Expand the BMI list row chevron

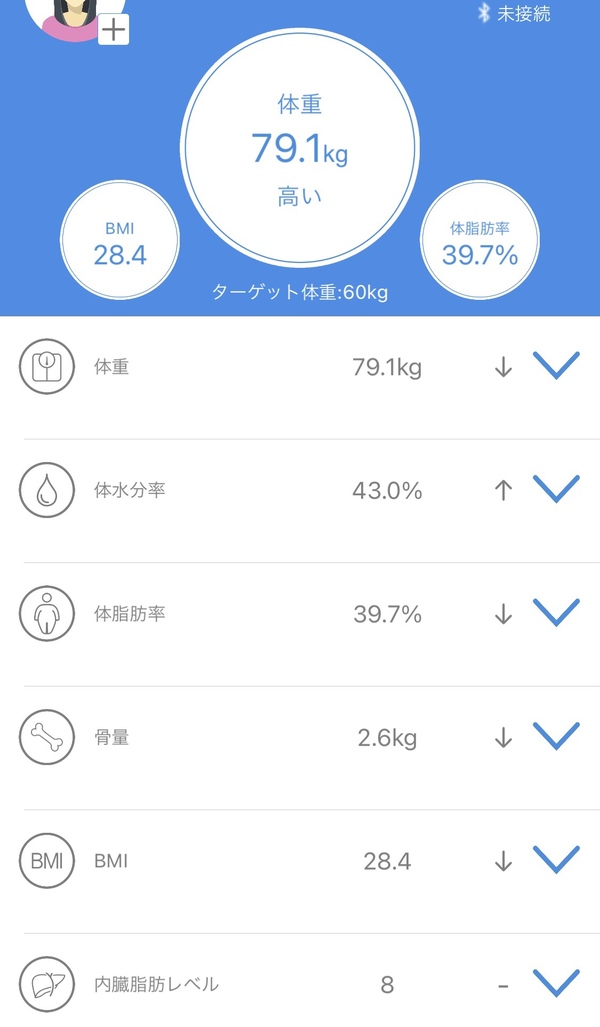[x=556, y=860]
